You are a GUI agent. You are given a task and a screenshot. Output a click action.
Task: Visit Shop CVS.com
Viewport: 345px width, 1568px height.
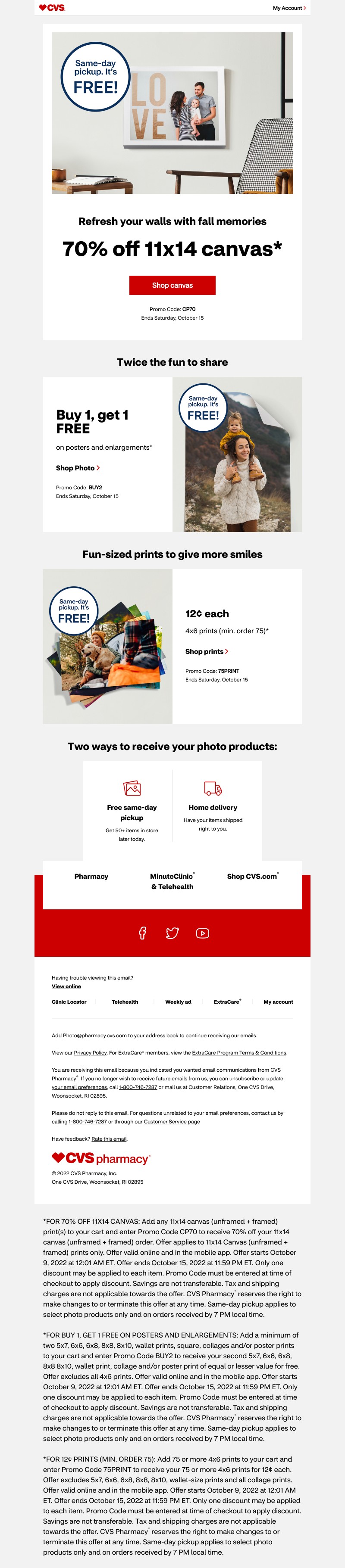[x=252, y=876]
